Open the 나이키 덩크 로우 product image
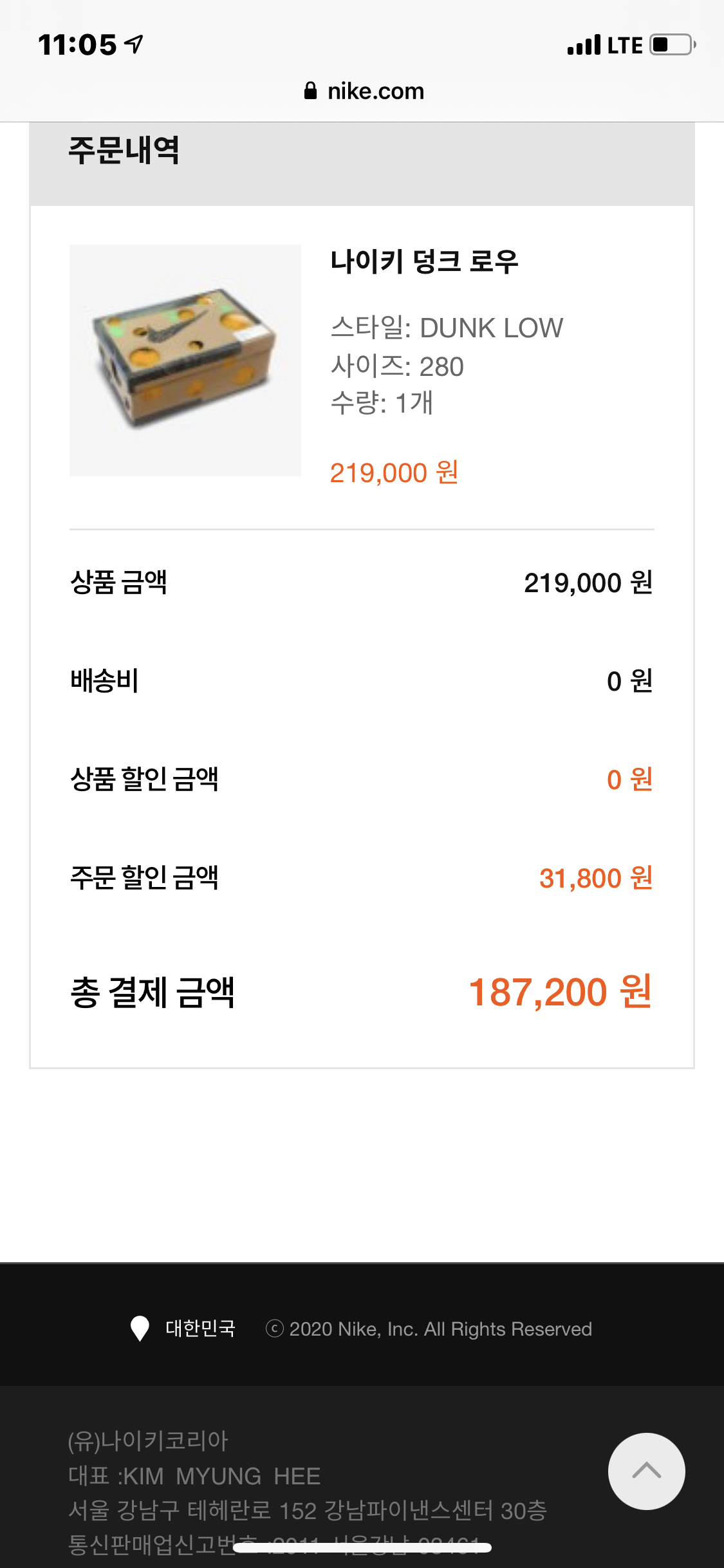 (185, 360)
